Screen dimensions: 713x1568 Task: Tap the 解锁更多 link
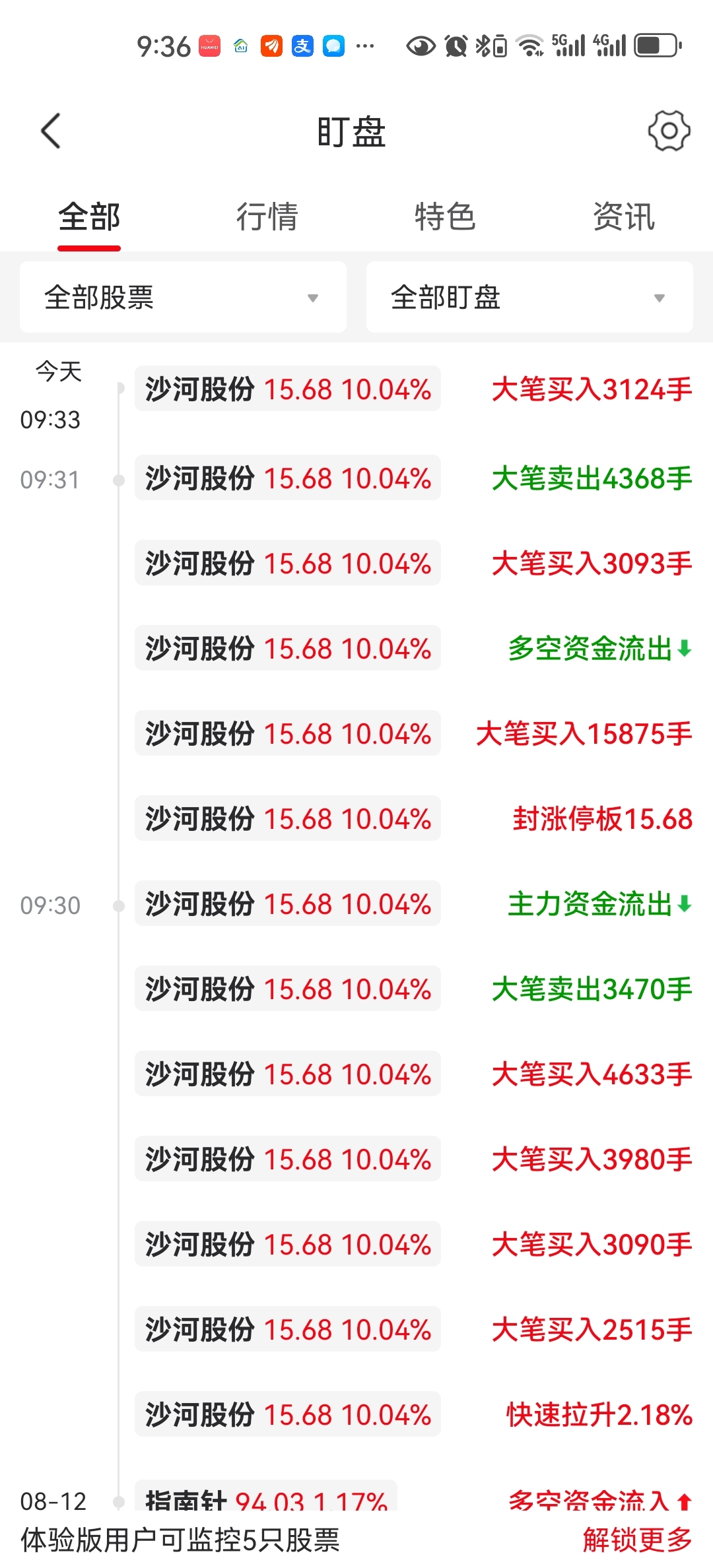pos(637,1540)
